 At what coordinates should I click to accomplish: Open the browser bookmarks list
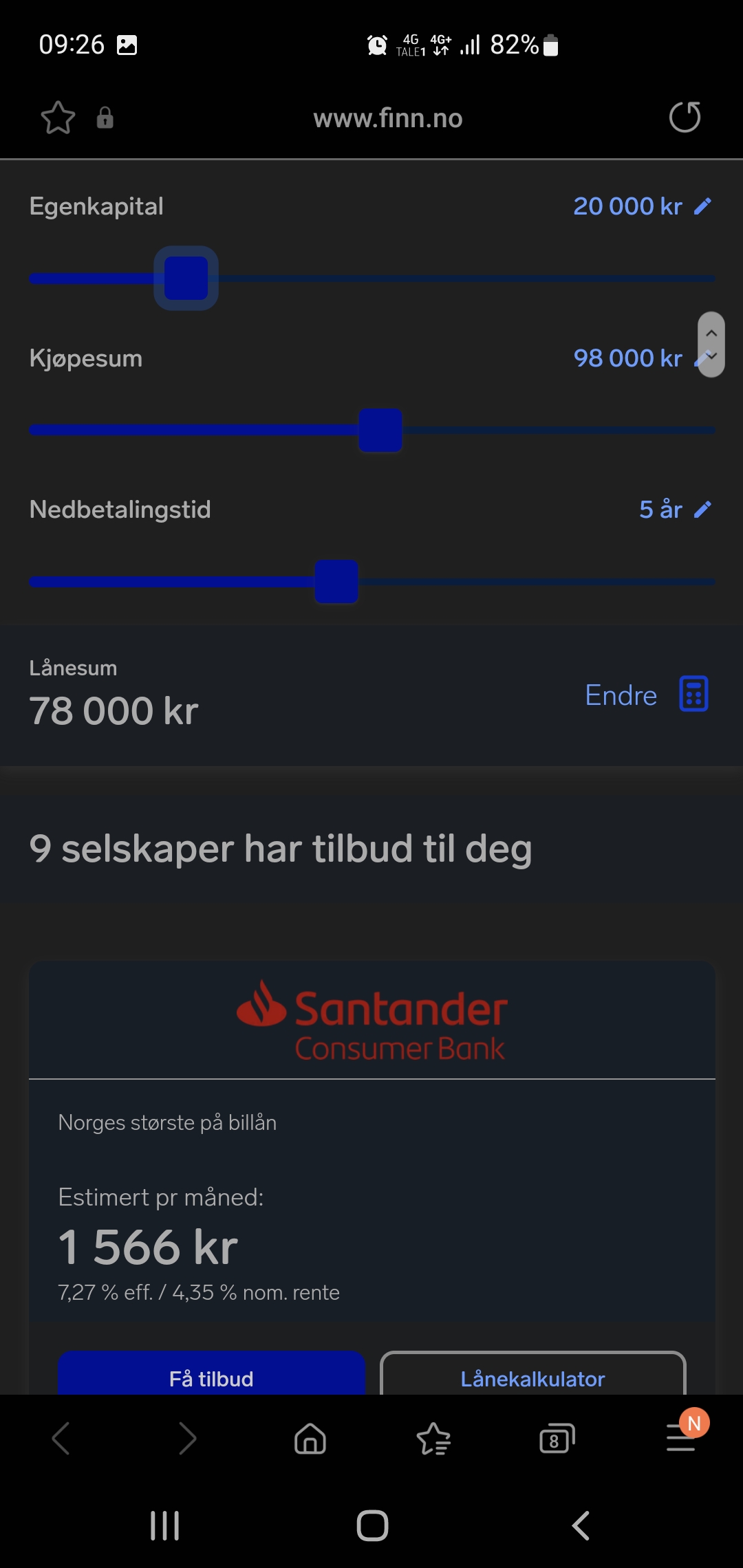tap(433, 1438)
